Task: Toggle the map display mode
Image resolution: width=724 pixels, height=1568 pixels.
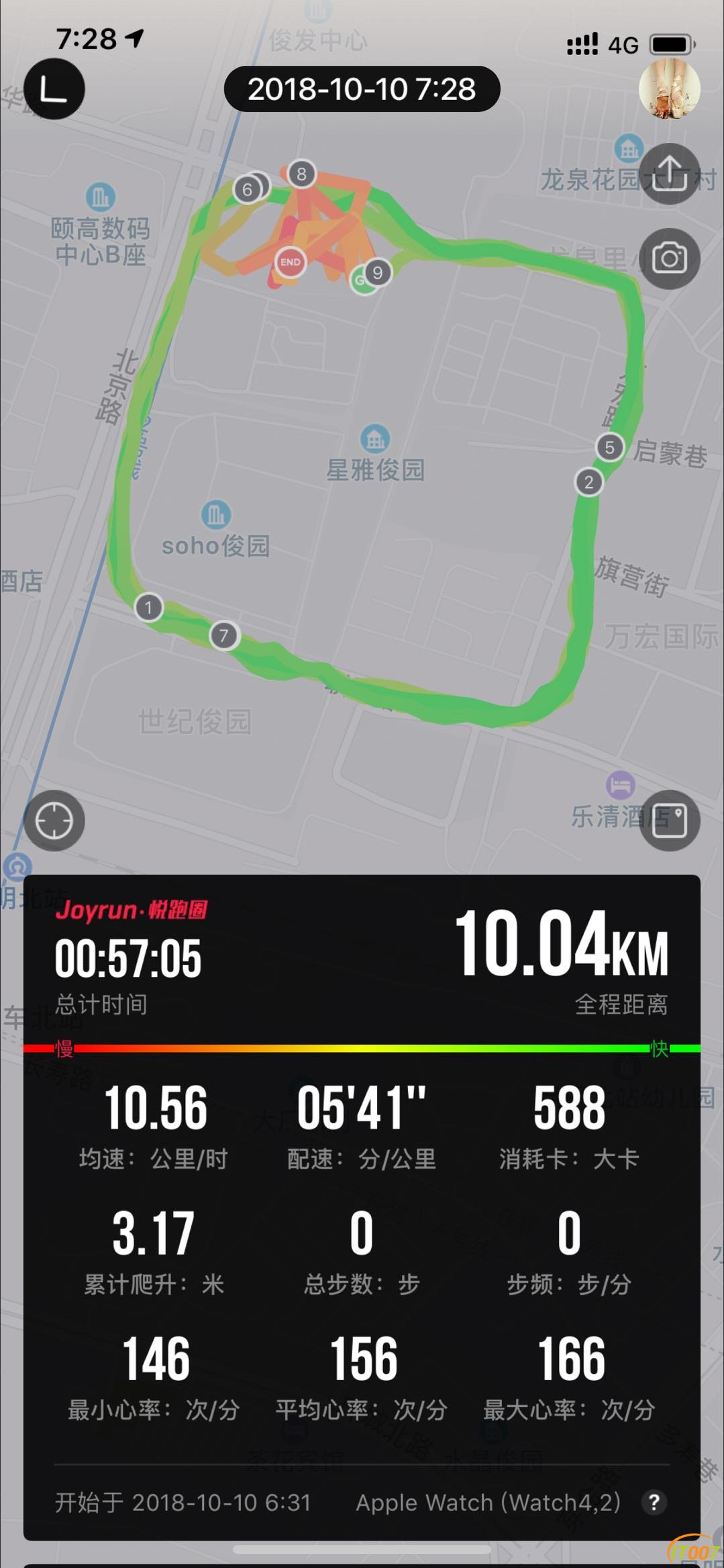Action: tap(669, 821)
